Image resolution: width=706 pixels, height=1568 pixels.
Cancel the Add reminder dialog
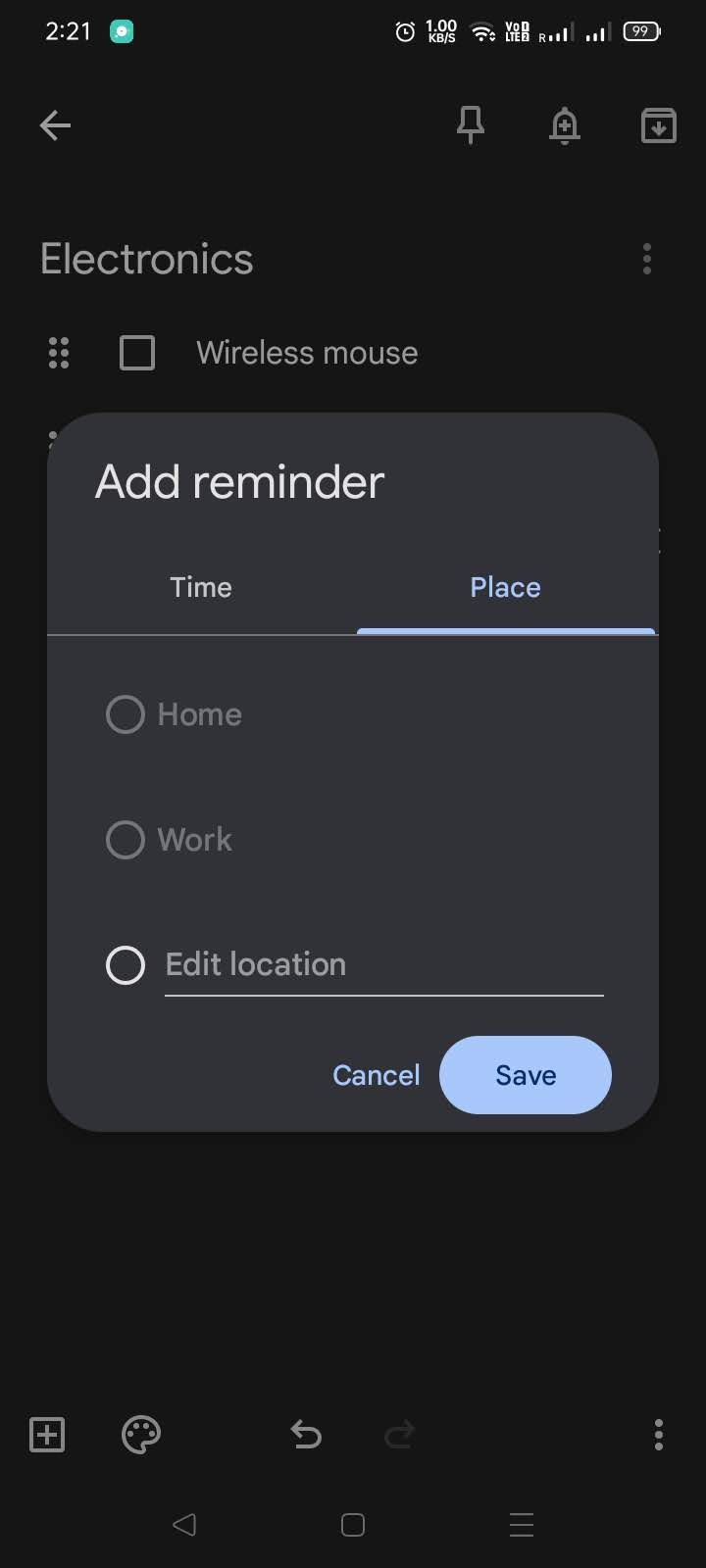click(377, 1075)
